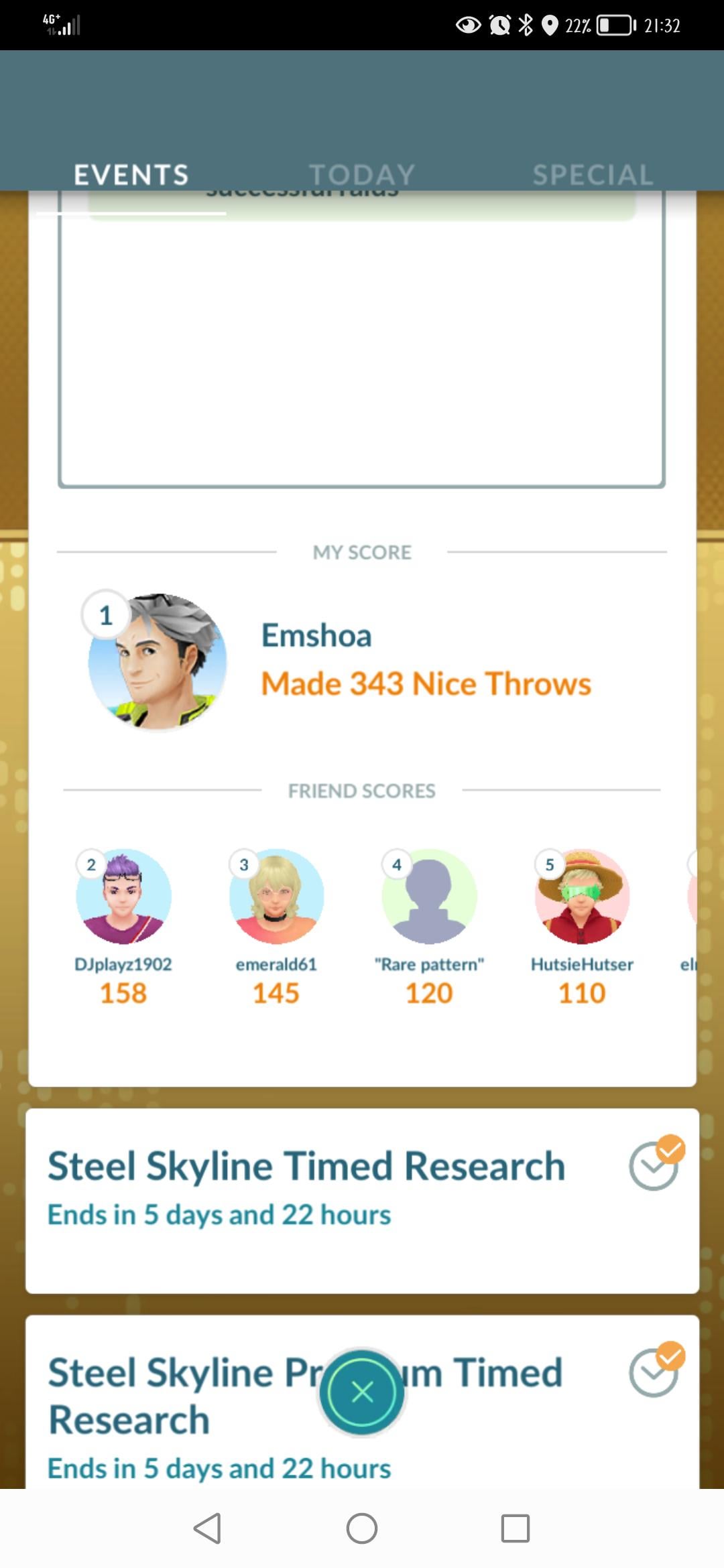Switch to the Special tab
Image resolution: width=724 pixels, height=1568 pixels.
pos(593,175)
